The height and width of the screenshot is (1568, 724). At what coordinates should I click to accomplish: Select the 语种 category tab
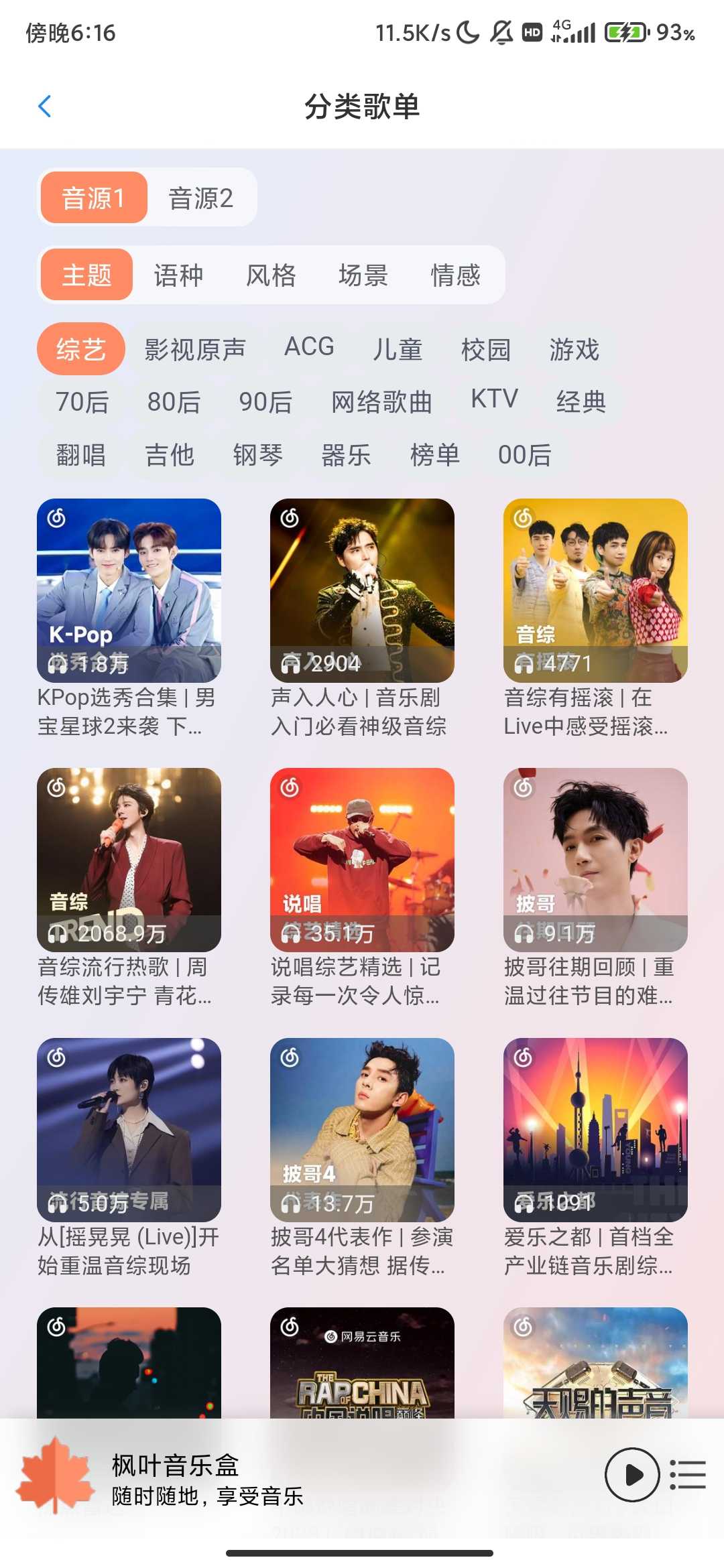tap(178, 275)
